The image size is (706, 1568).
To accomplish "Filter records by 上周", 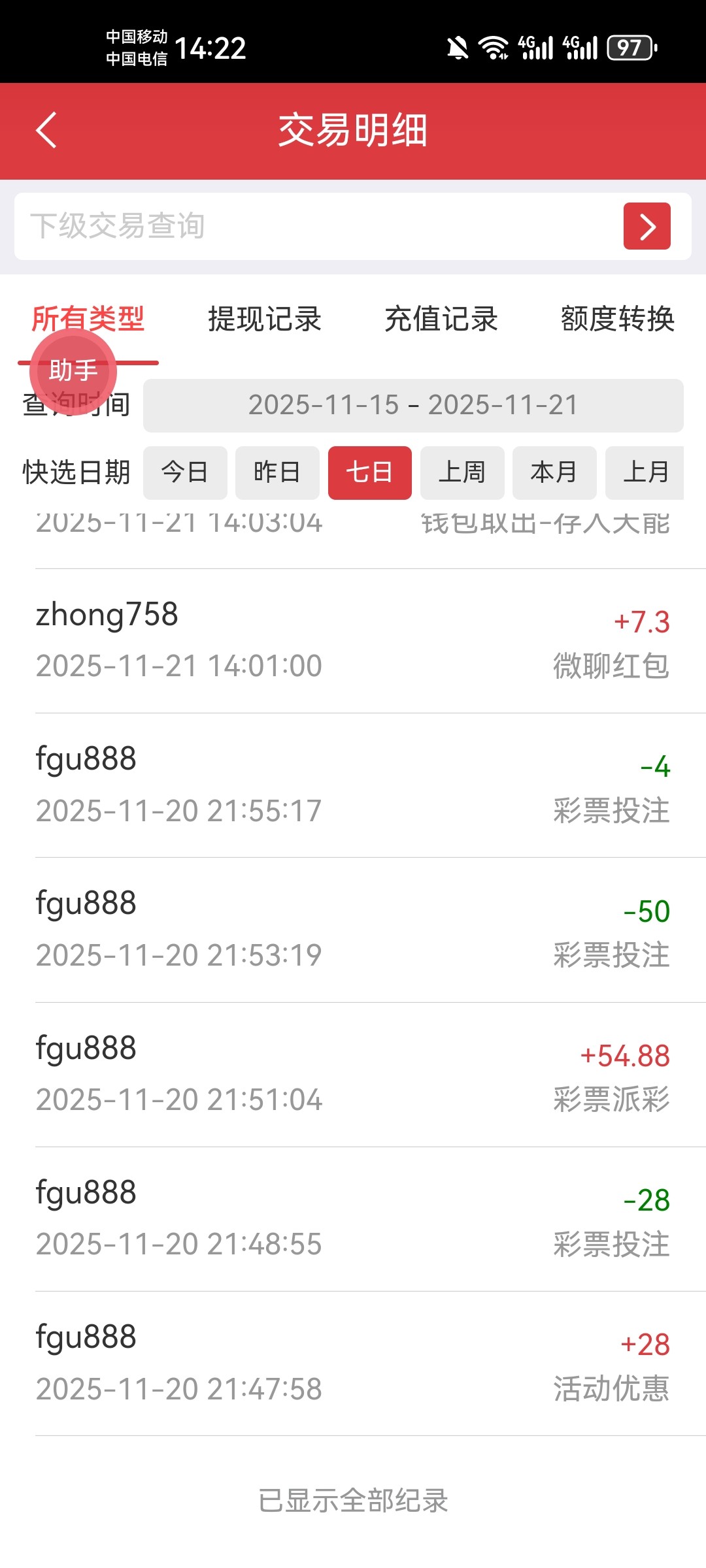I will click(462, 472).
